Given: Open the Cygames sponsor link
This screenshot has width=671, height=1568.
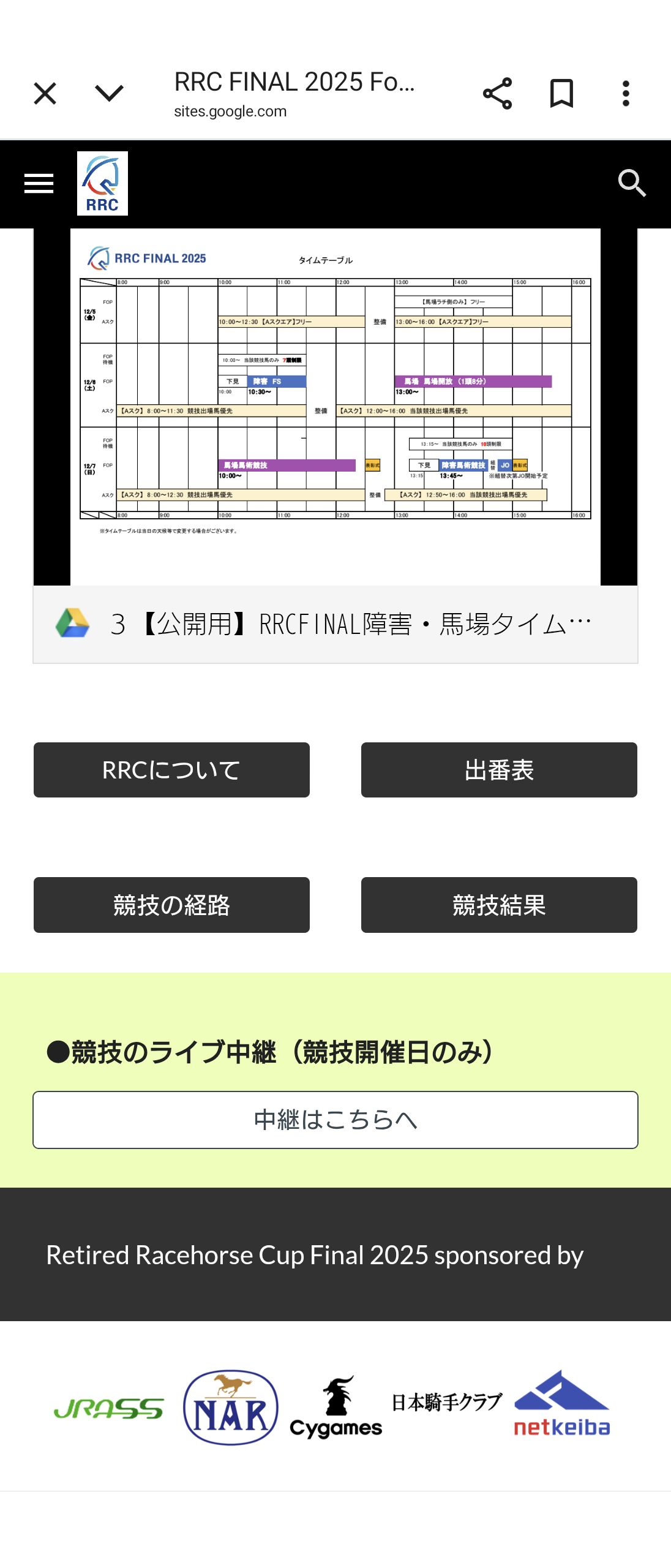Looking at the screenshot, I should [x=335, y=1408].
